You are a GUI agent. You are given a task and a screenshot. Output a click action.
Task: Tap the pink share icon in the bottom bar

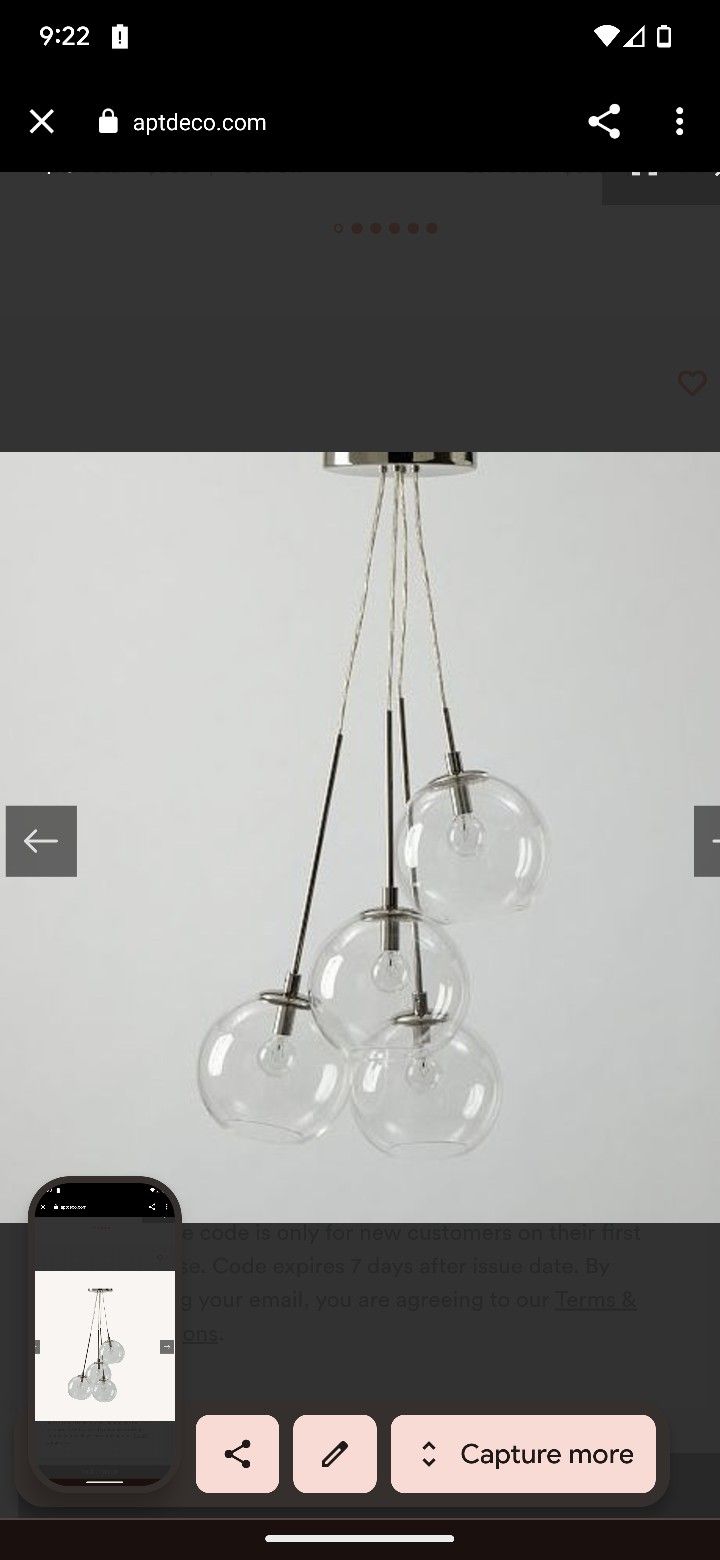tap(237, 1453)
